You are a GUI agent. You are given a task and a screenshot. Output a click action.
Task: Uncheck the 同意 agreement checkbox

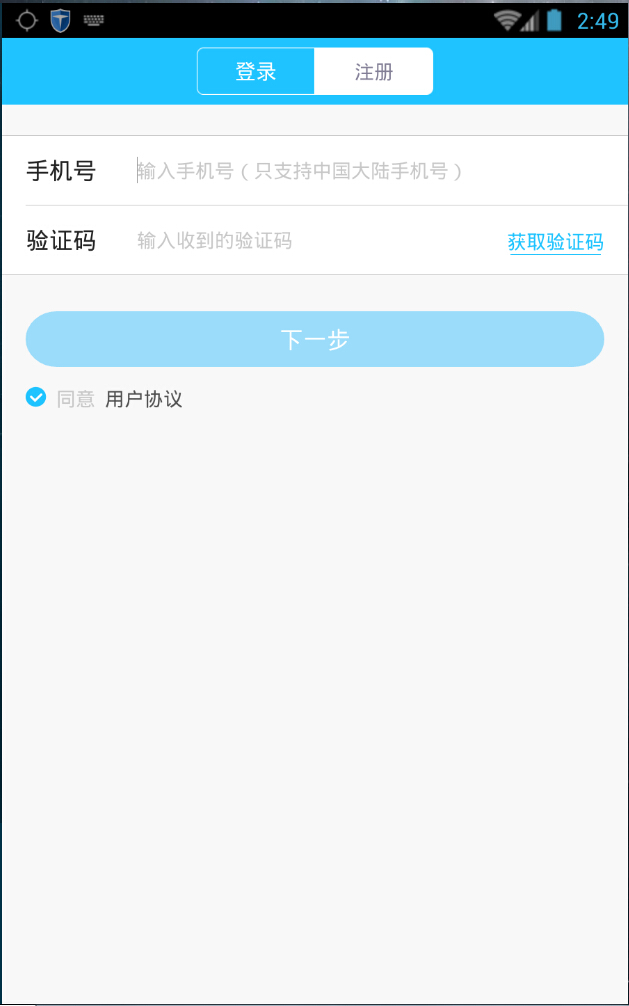click(x=36, y=398)
